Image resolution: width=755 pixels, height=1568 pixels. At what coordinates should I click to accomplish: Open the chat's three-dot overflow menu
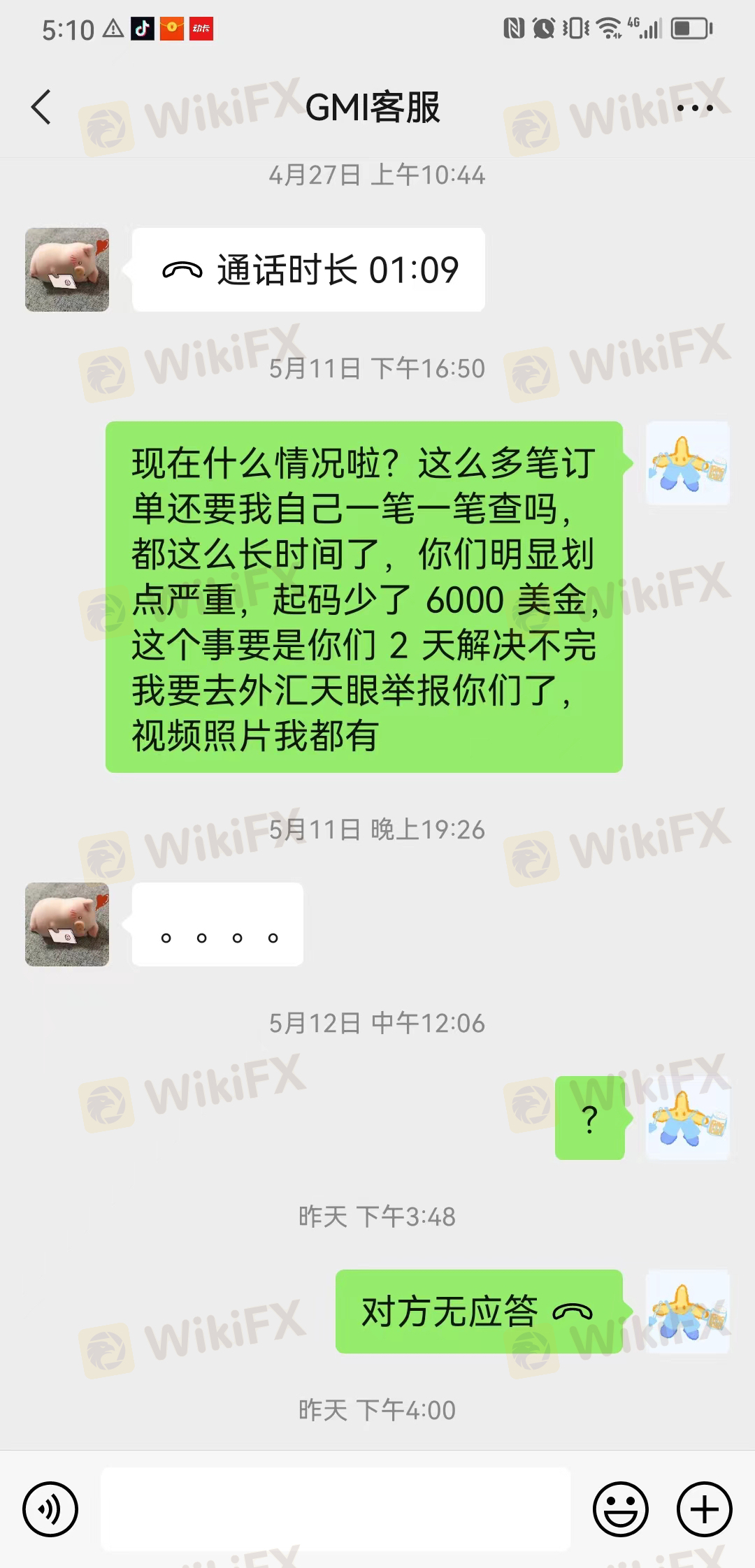(695, 108)
